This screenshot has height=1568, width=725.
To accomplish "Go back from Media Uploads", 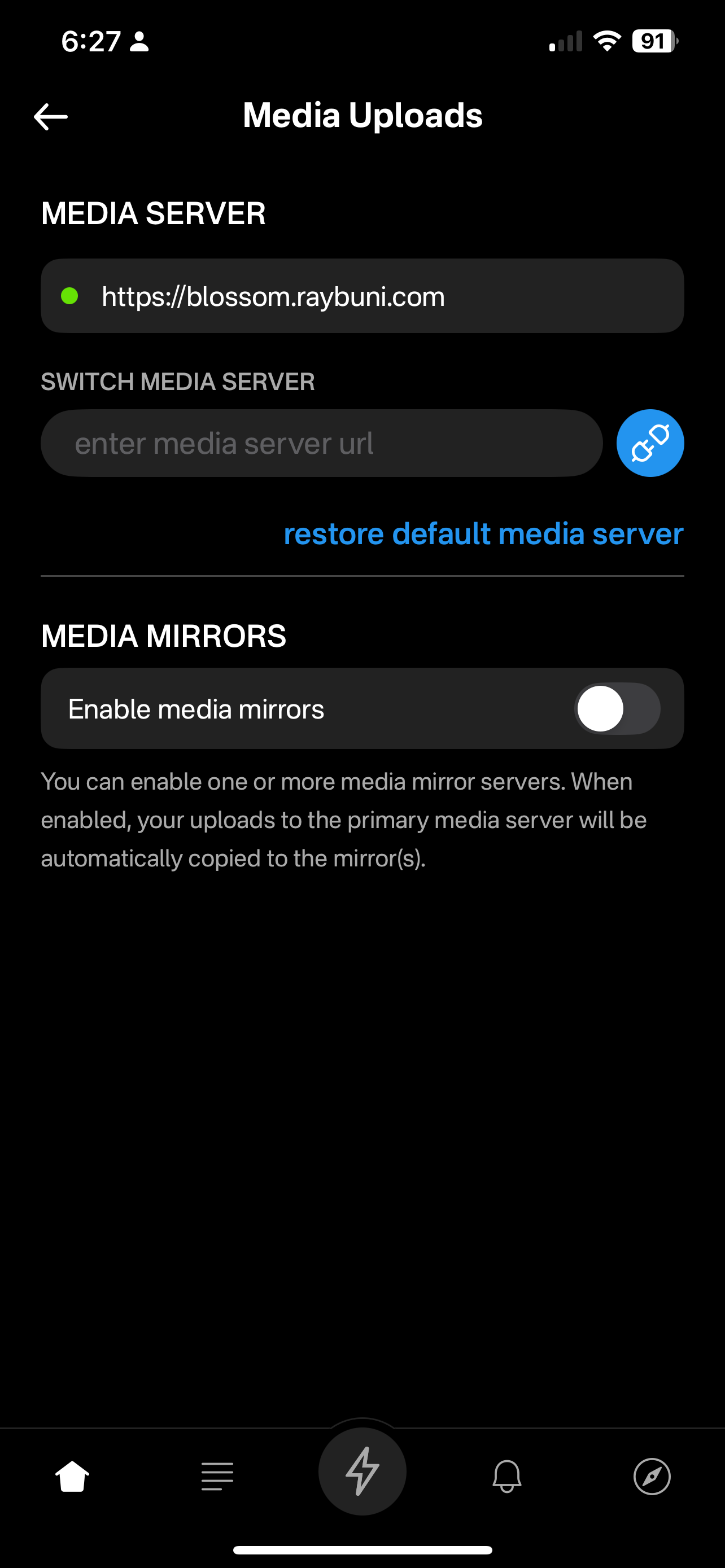I will point(50,117).
